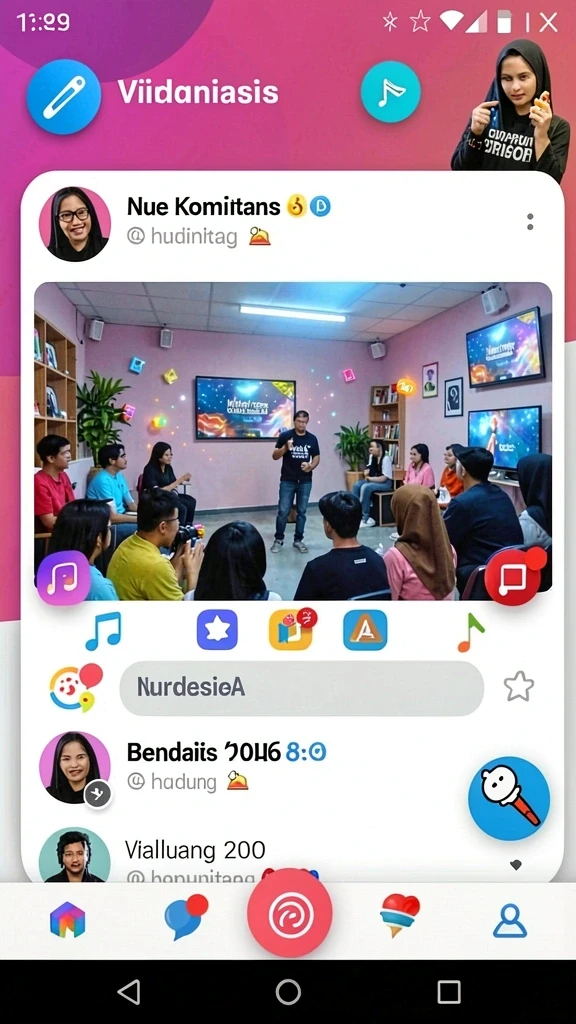Tap the blue star icon under photo

pyautogui.click(x=217, y=630)
